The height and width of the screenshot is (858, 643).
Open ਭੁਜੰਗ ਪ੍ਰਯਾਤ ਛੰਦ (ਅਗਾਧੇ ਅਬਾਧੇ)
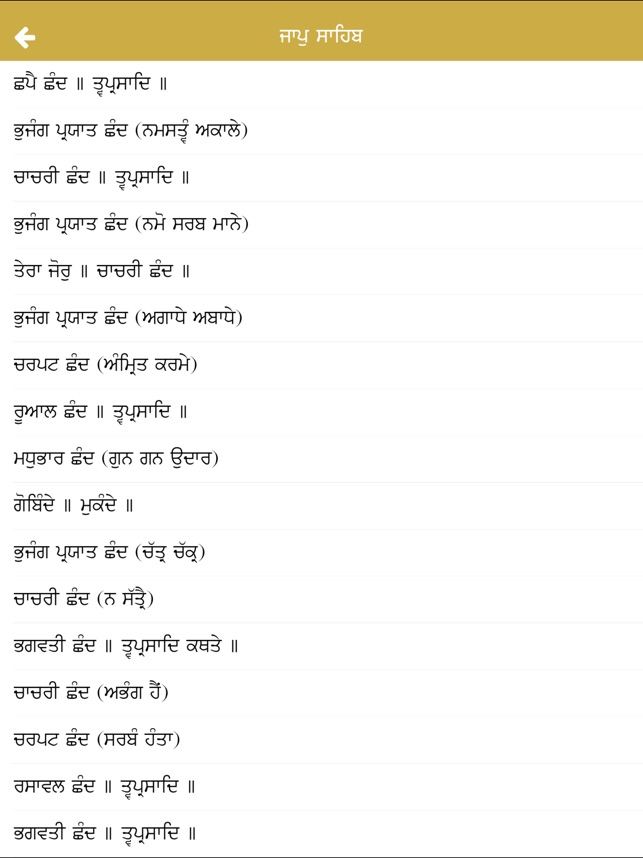coord(321,318)
